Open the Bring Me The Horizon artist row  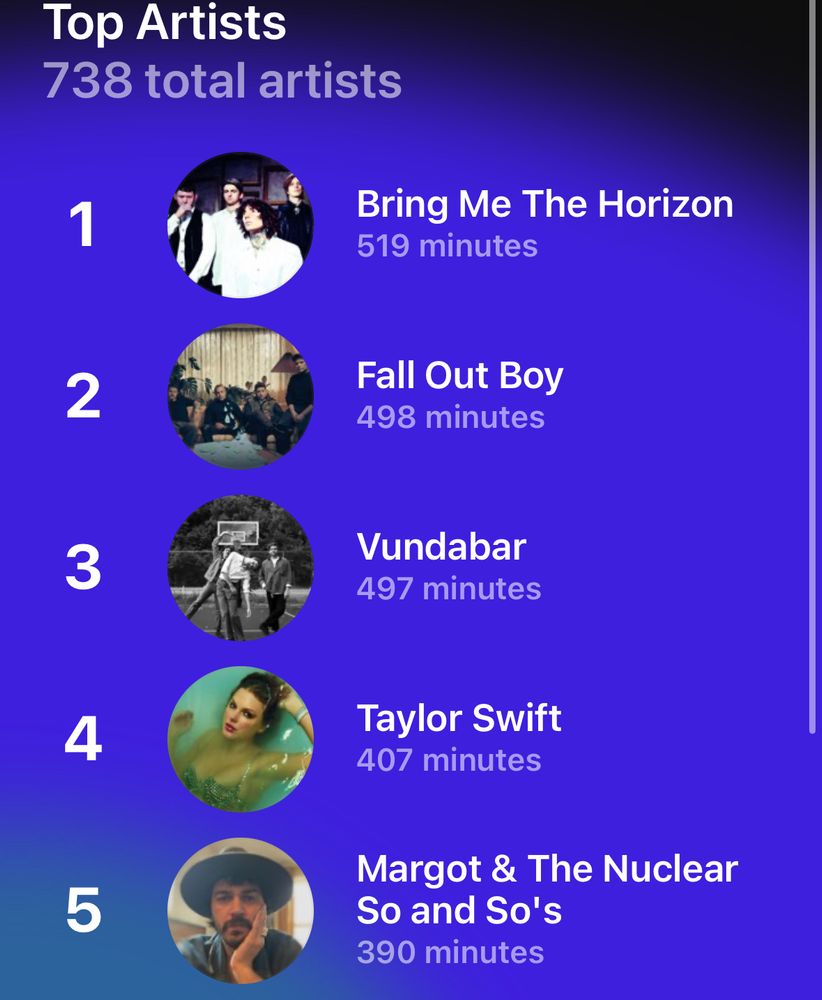pos(544,205)
